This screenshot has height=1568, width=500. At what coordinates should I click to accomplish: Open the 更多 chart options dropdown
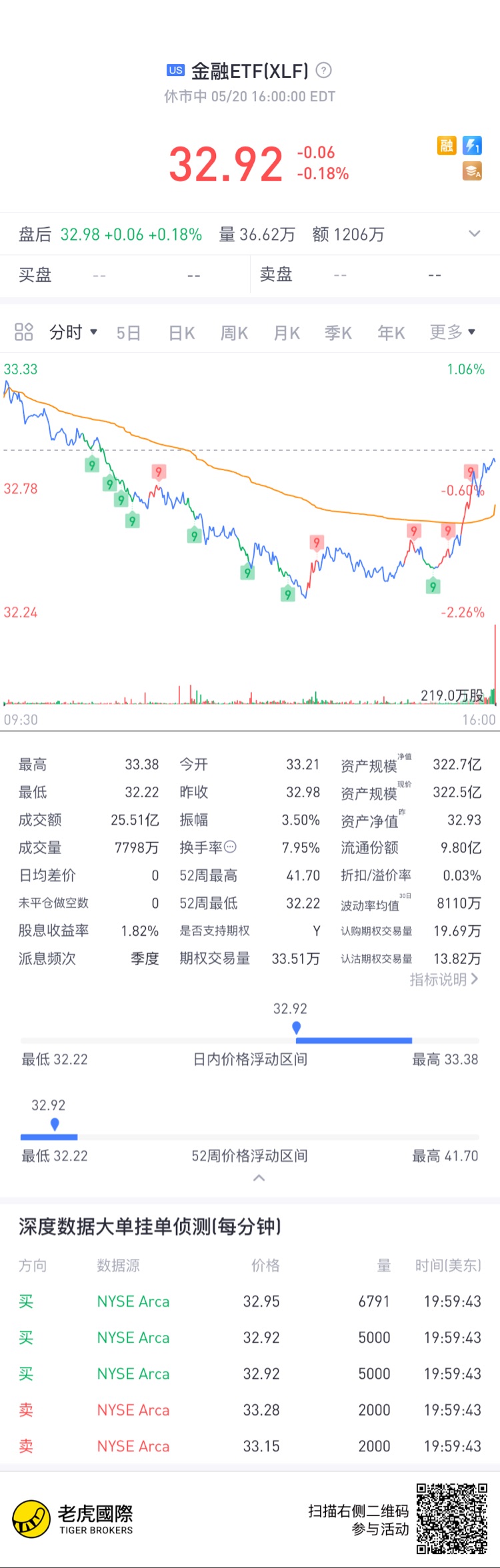pos(452,332)
